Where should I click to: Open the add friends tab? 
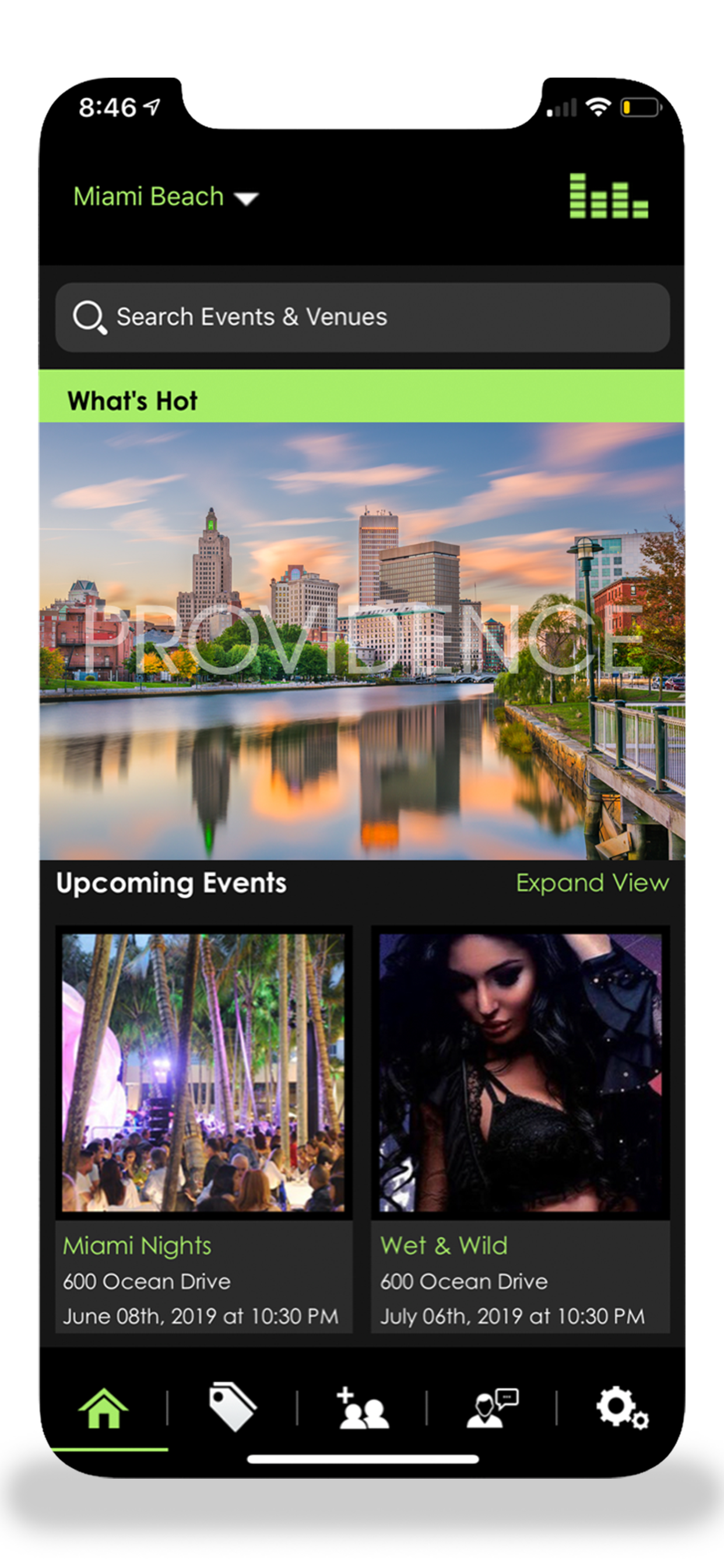[x=363, y=1409]
